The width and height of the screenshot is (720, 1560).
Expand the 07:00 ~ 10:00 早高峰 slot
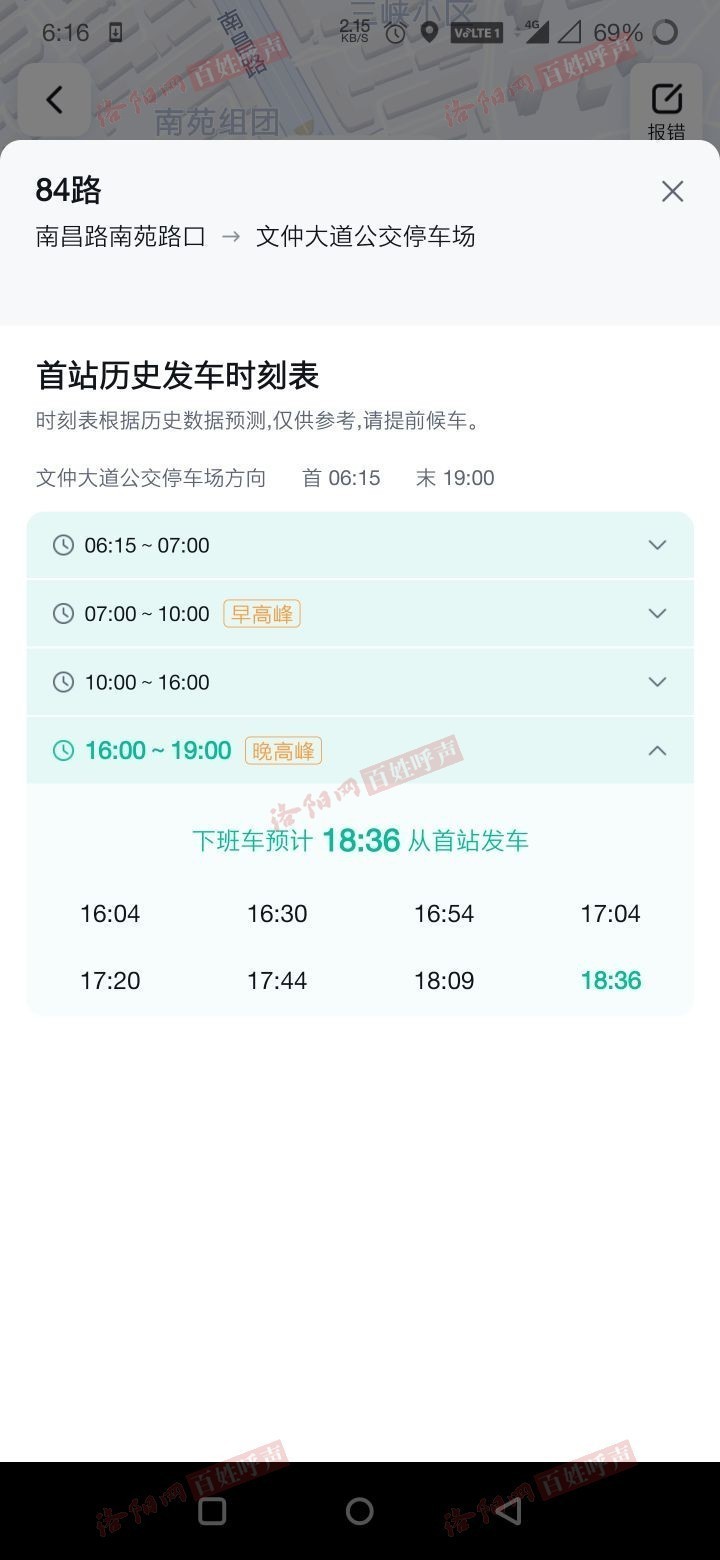click(x=360, y=613)
